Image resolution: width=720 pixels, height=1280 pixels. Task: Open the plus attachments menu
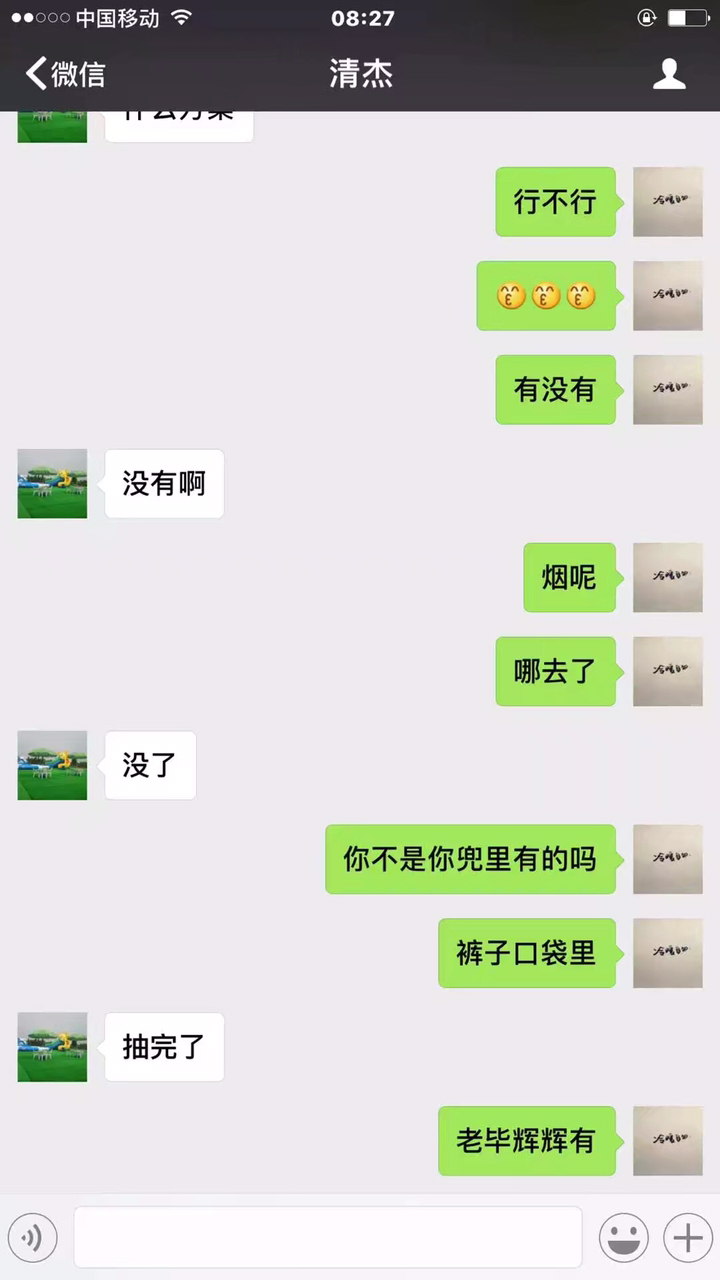(687, 1238)
